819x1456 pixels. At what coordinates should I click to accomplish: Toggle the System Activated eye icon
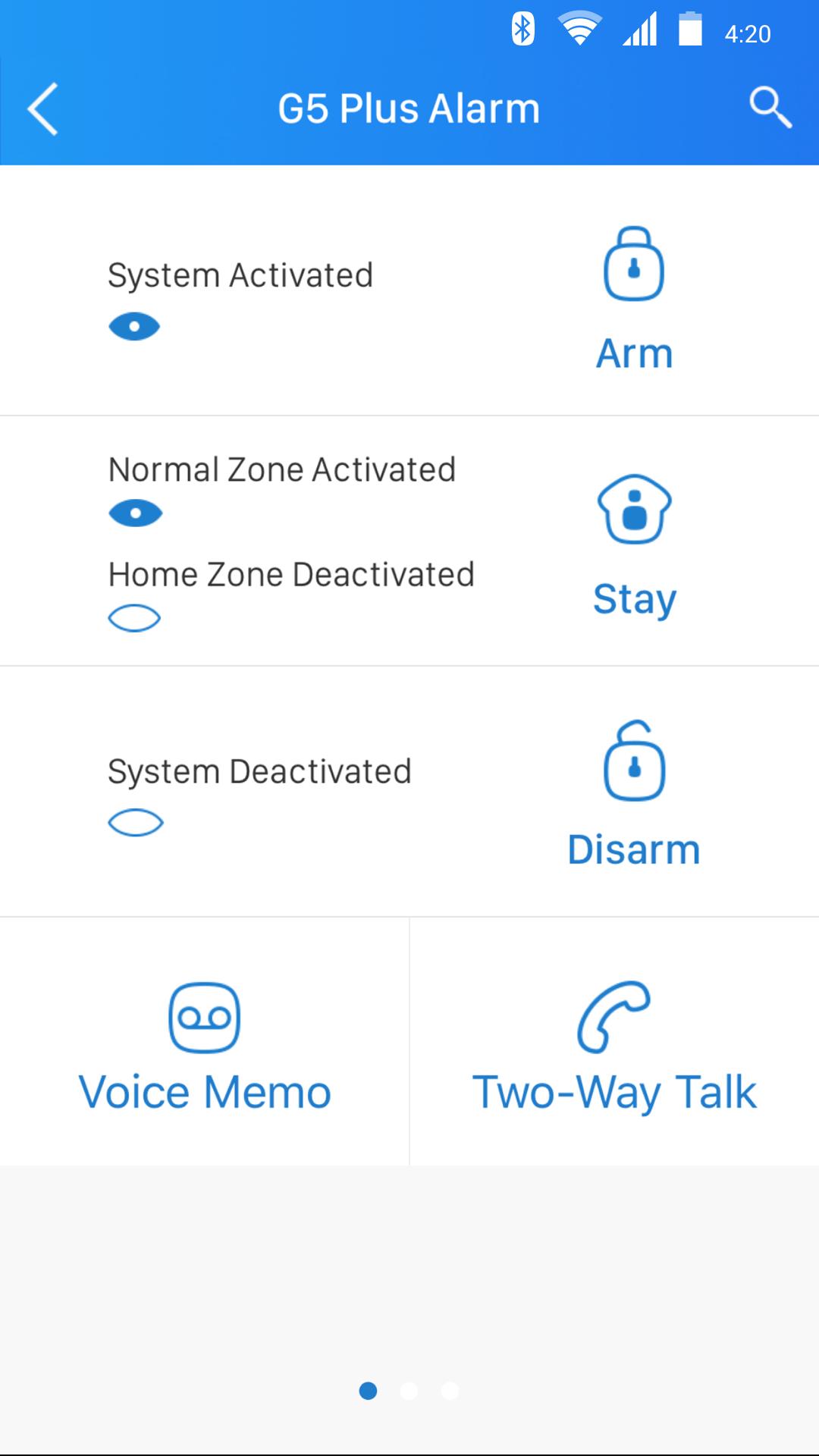pos(134,327)
